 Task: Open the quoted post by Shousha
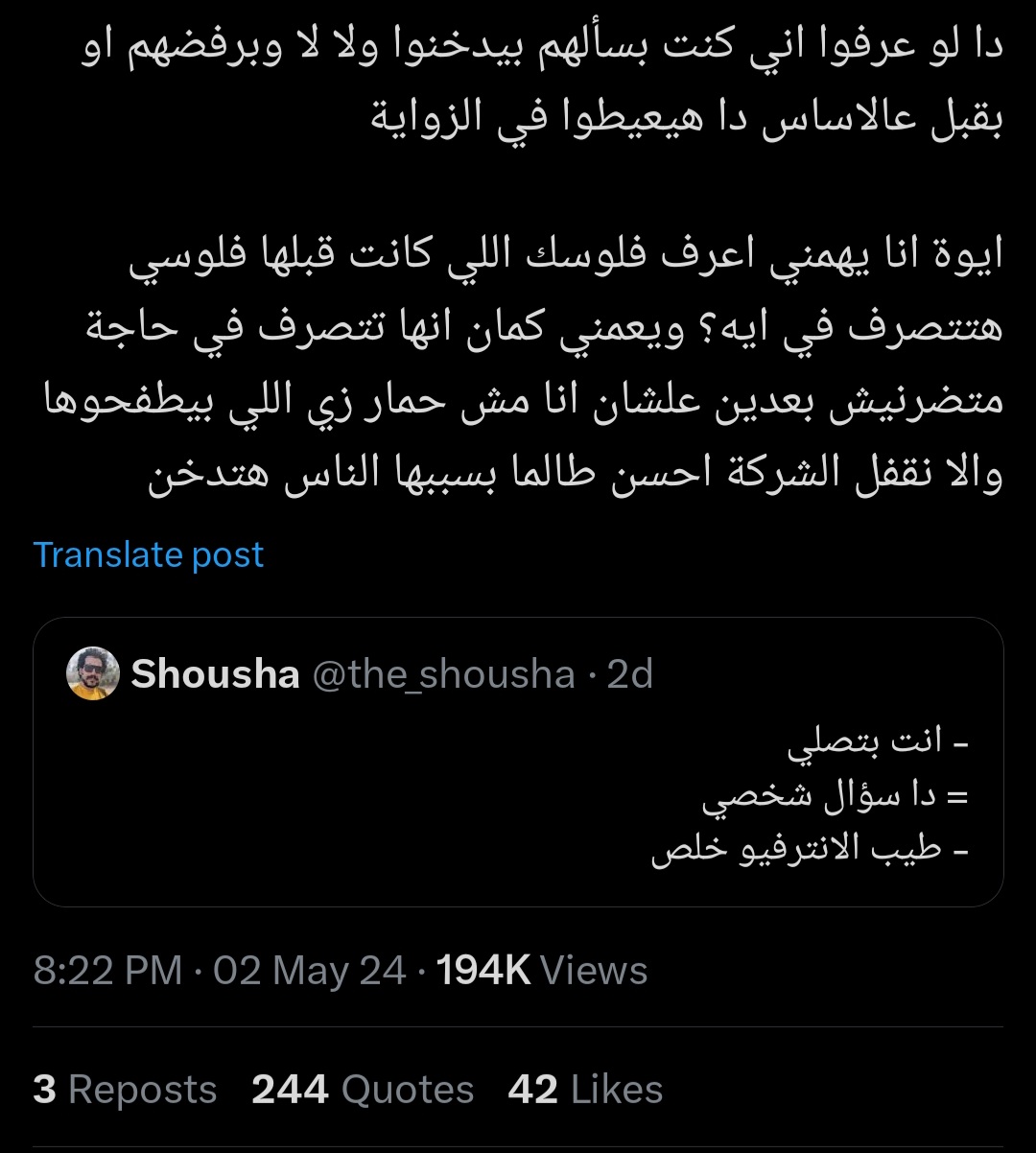pyautogui.click(x=518, y=796)
